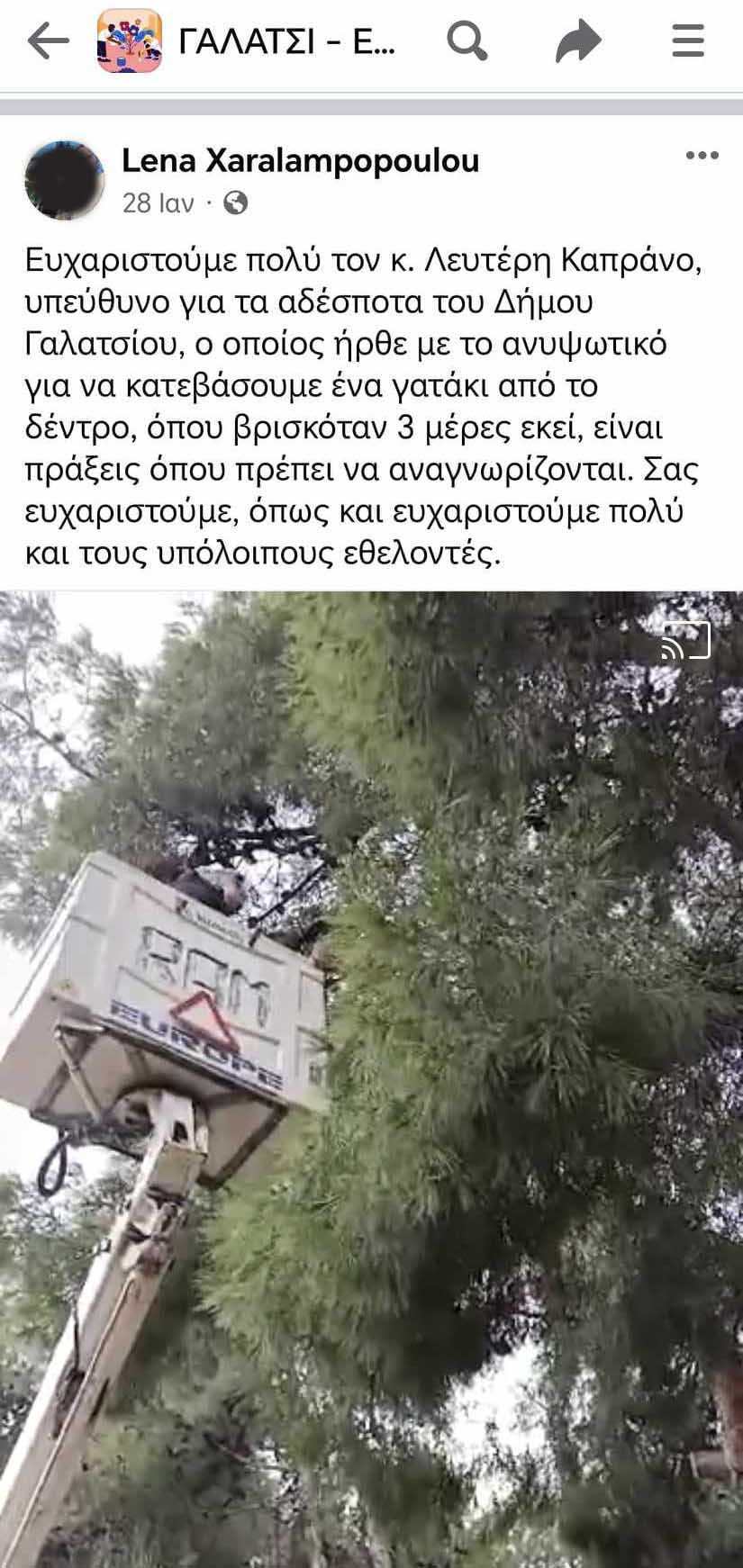Open the ΓΑΛΑΤΣΙ group page title
Screen dimensions: 743x1568
[x=286, y=41]
